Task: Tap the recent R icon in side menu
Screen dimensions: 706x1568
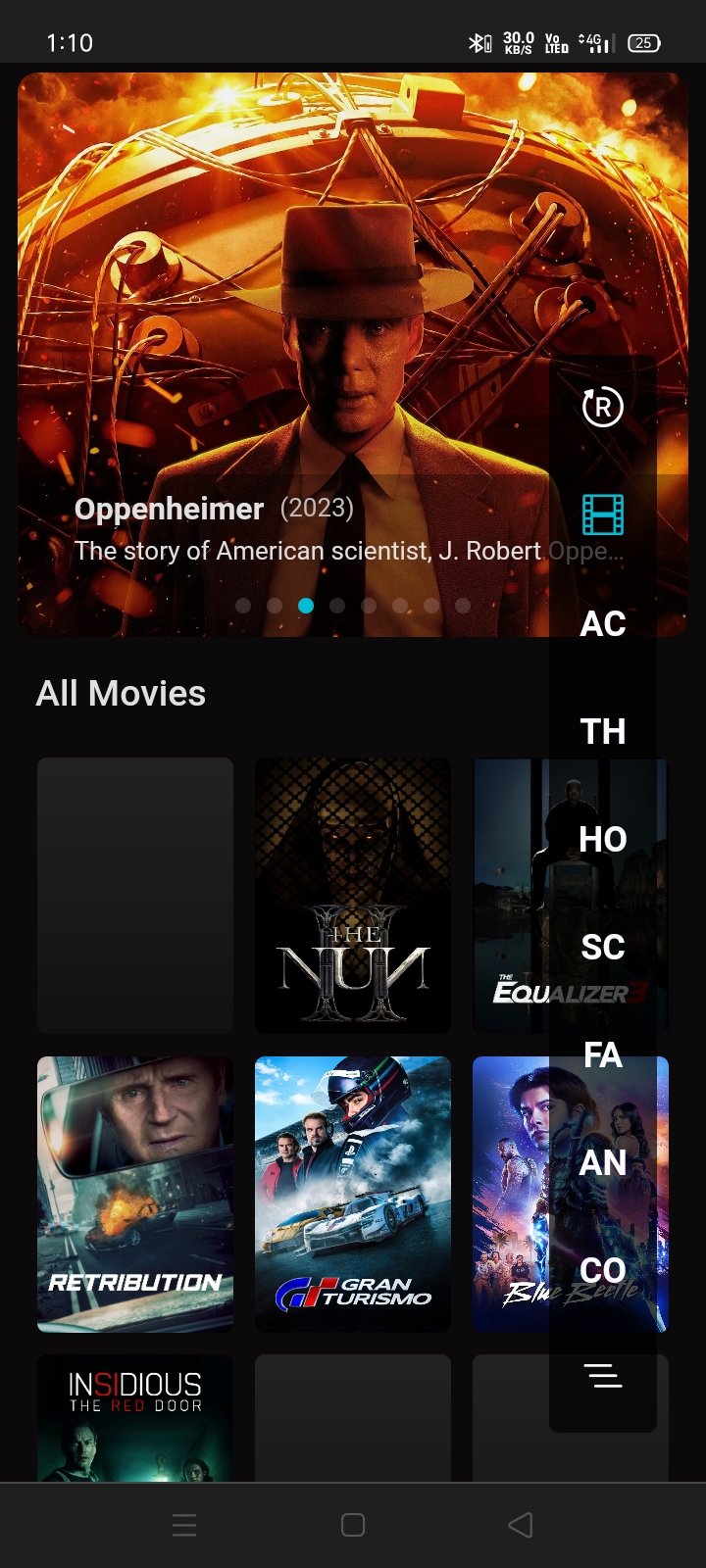Action: pyautogui.click(x=603, y=407)
